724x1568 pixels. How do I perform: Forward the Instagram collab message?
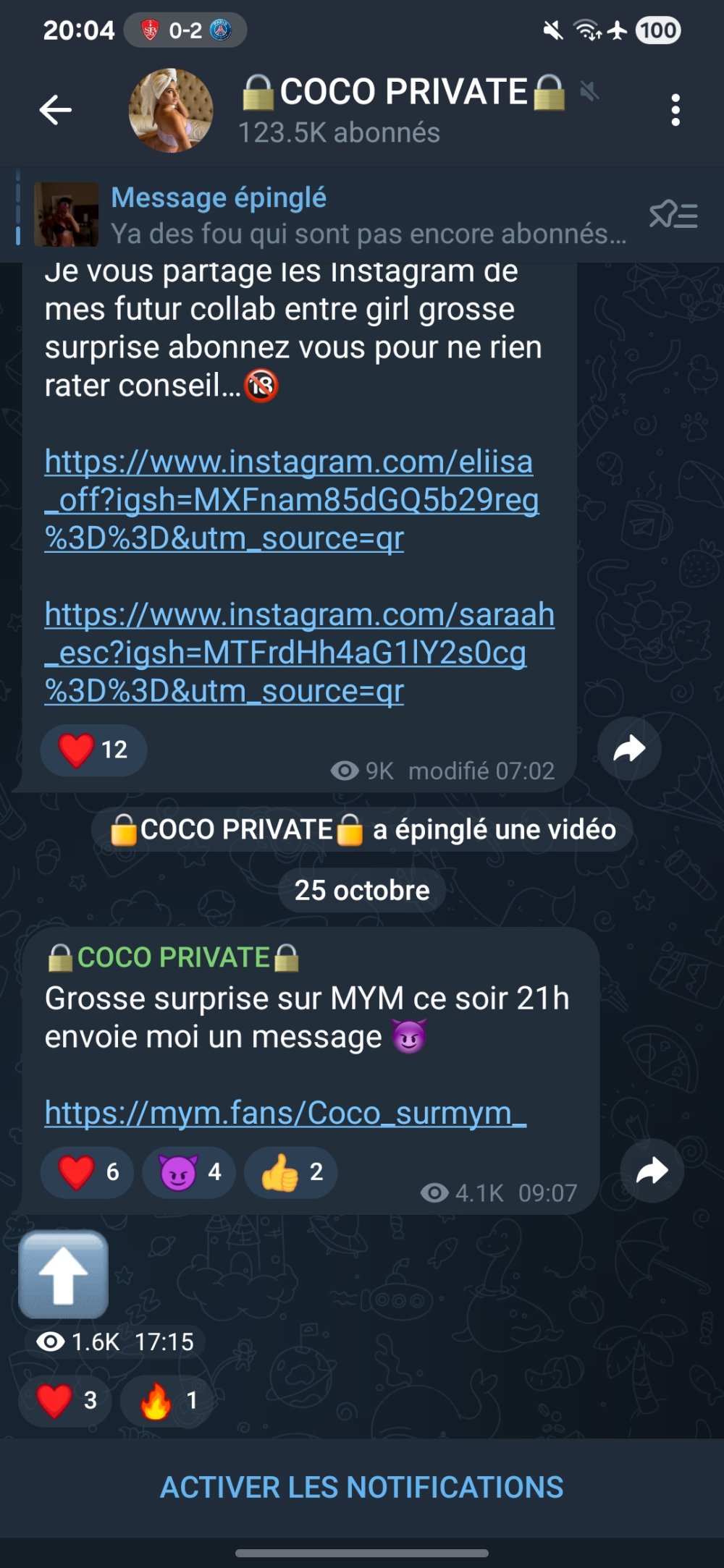[629, 749]
